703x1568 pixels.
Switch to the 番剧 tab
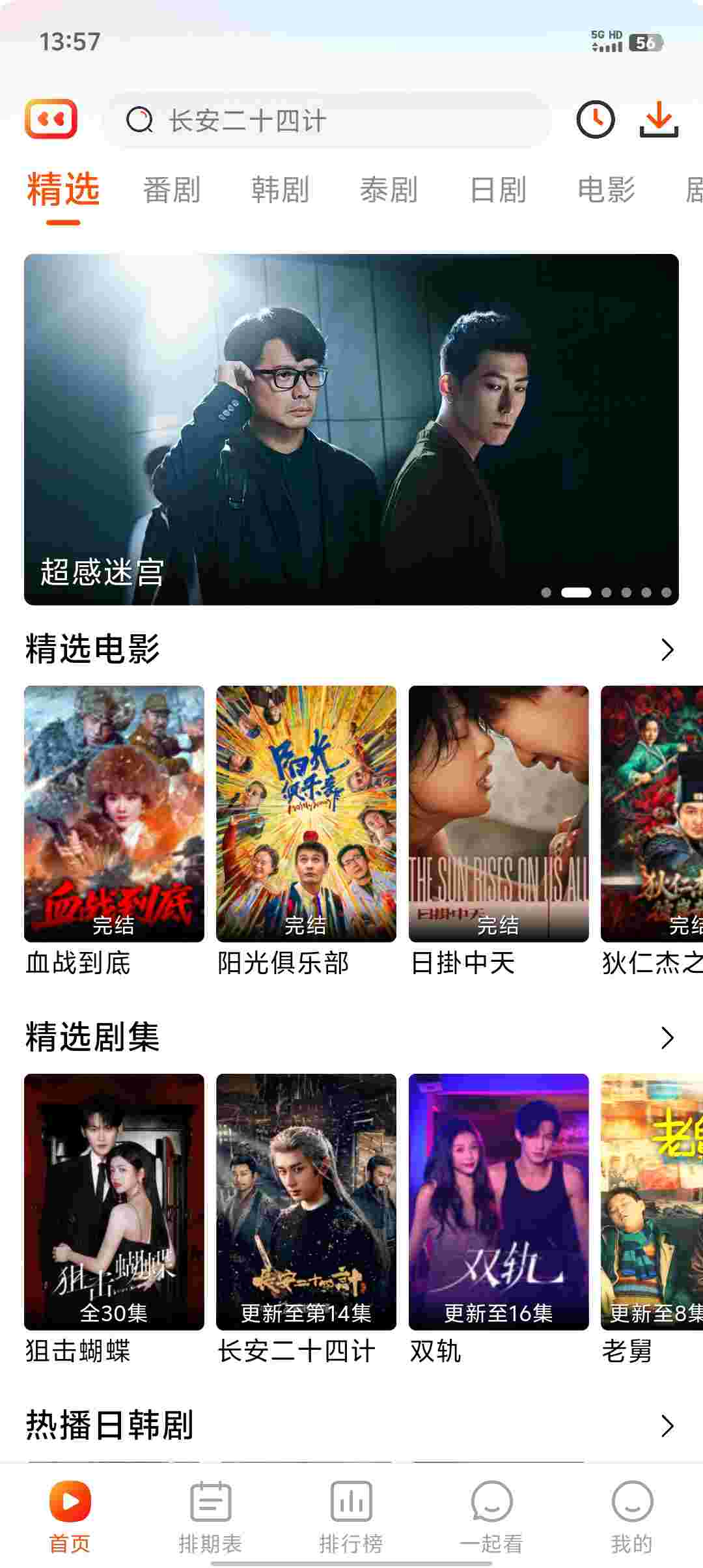pyautogui.click(x=172, y=190)
